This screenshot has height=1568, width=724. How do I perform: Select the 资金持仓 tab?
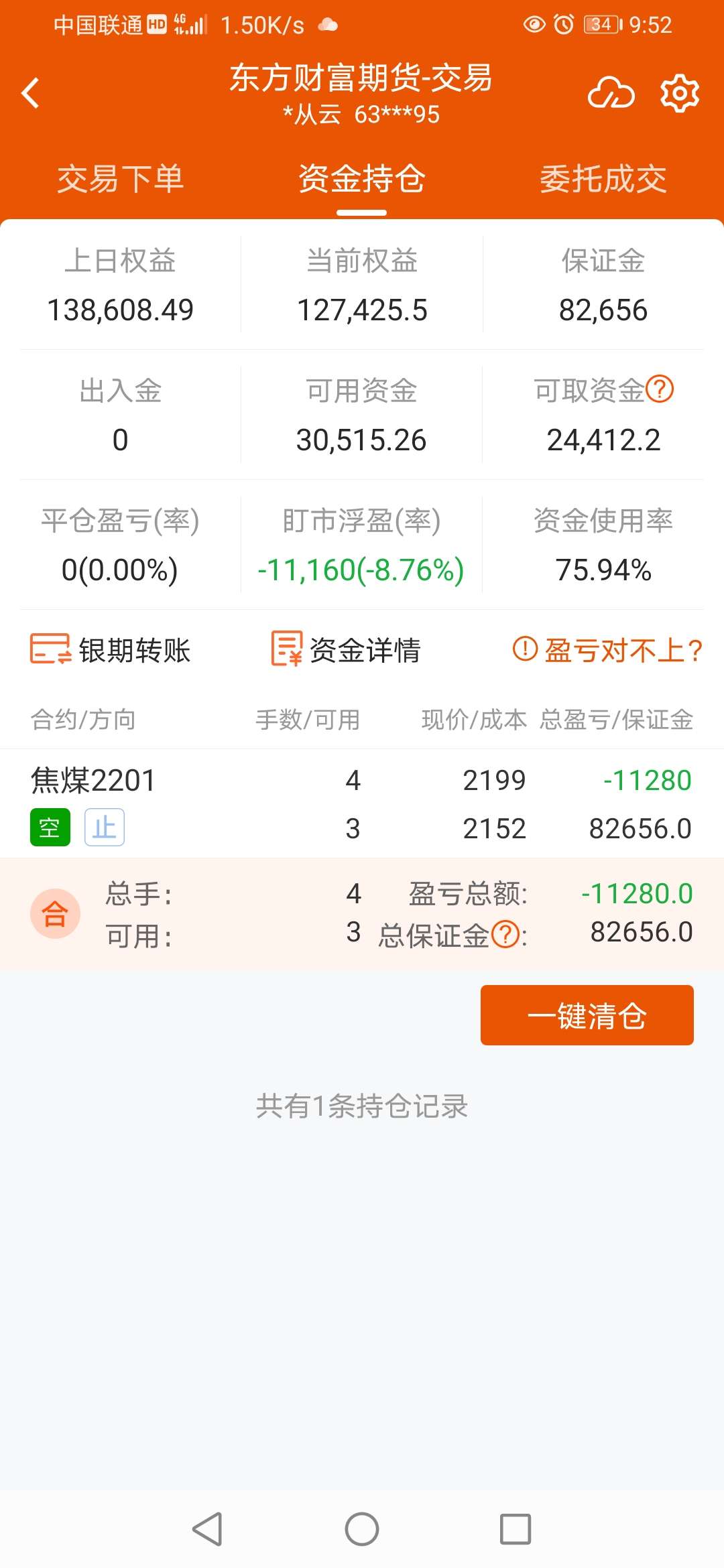point(362,179)
